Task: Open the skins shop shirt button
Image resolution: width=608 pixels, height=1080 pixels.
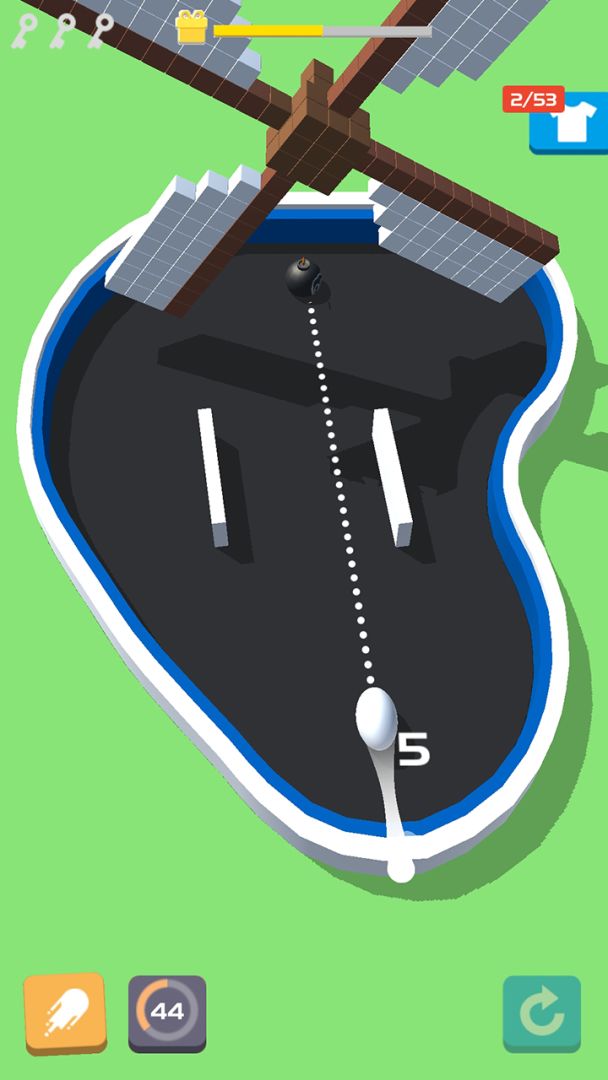Action: click(571, 125)
